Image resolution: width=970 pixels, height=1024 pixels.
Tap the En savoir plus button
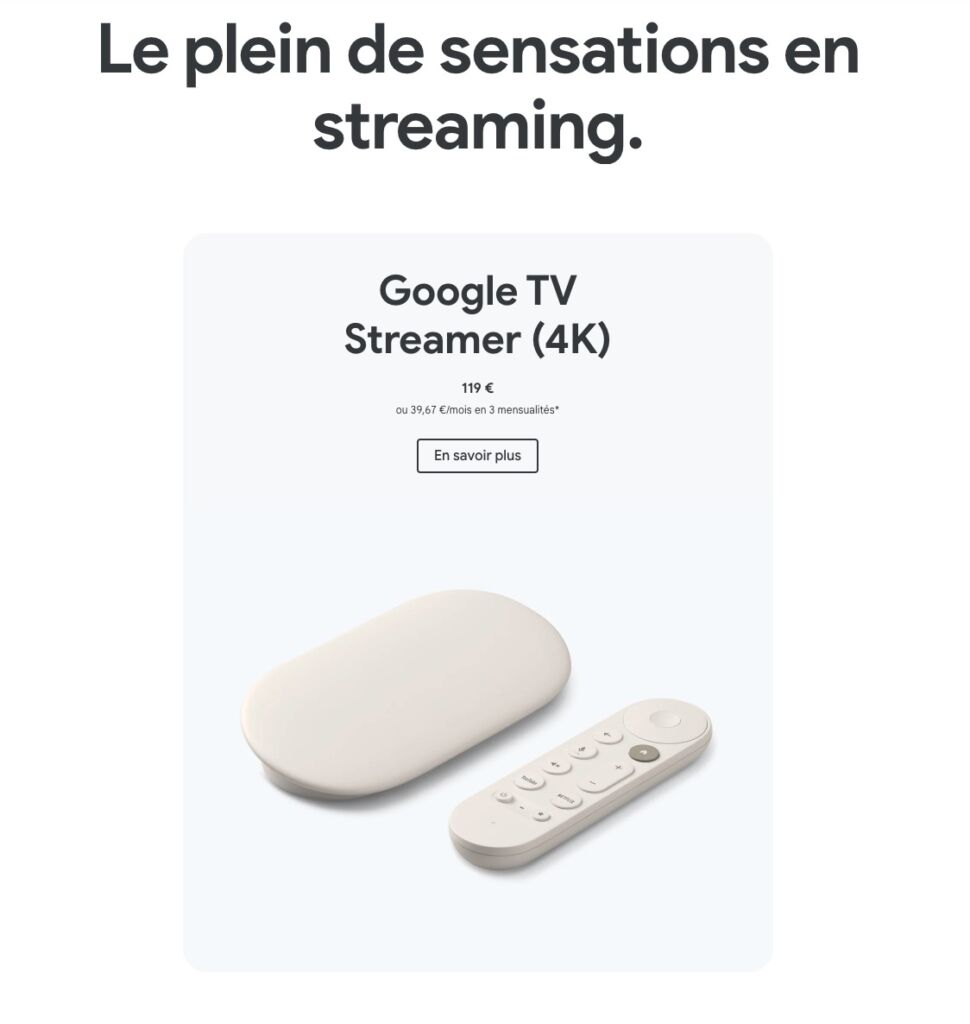(477, 456)
